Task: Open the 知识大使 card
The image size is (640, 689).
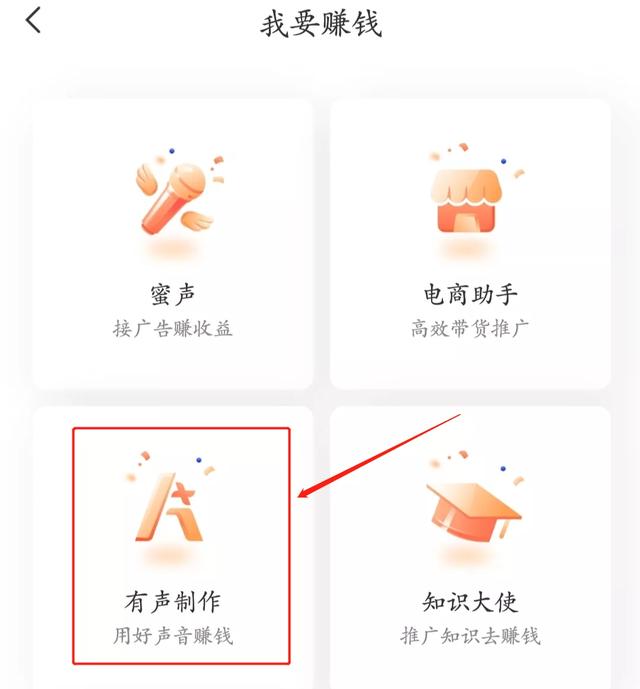Action: [470, 546]
